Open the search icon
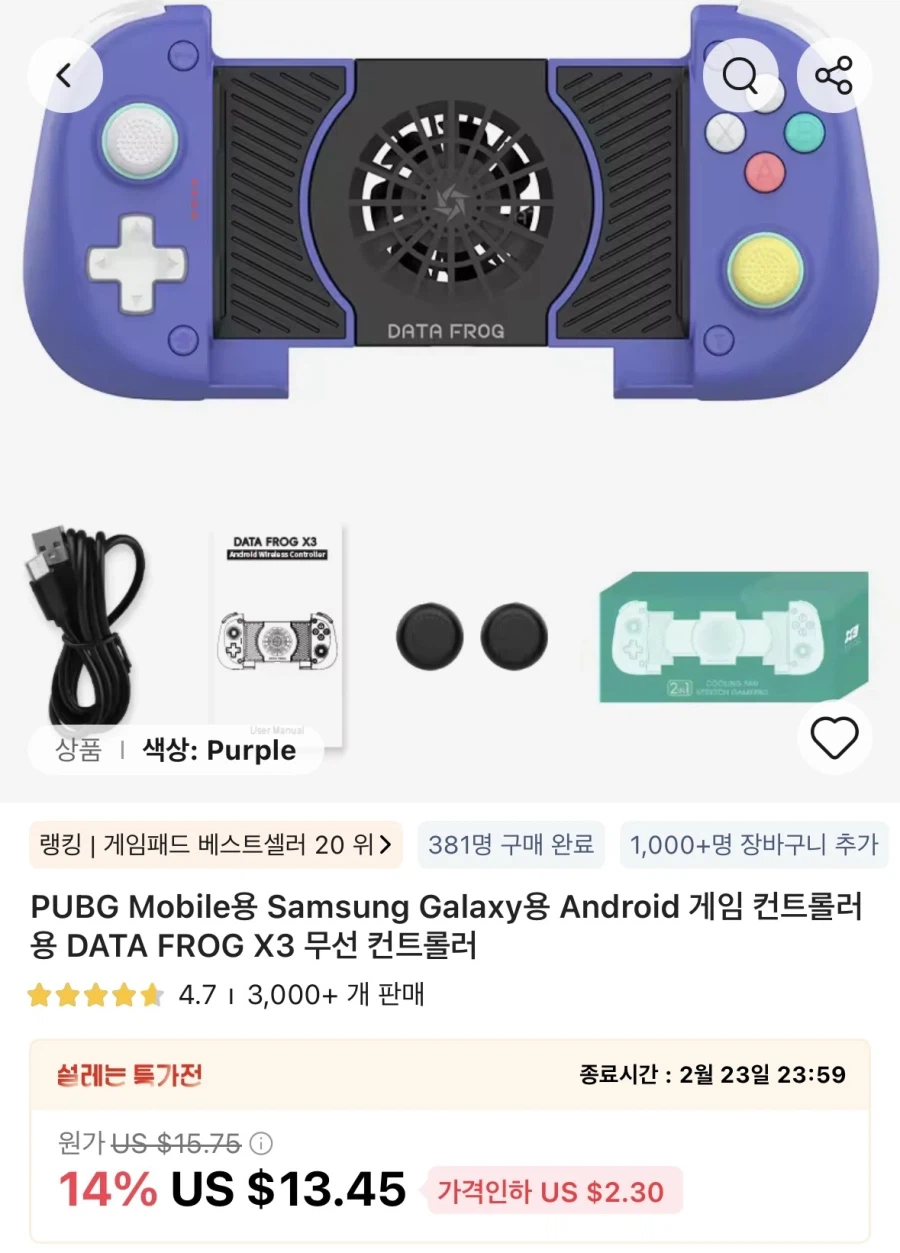This screenshot has height=1253, width=900. (x=740, y=75)
